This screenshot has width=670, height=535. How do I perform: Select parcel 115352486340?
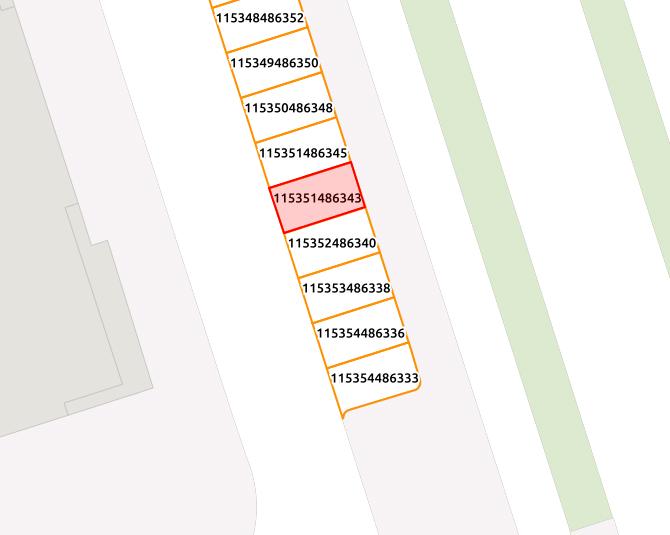pos(332,243)
